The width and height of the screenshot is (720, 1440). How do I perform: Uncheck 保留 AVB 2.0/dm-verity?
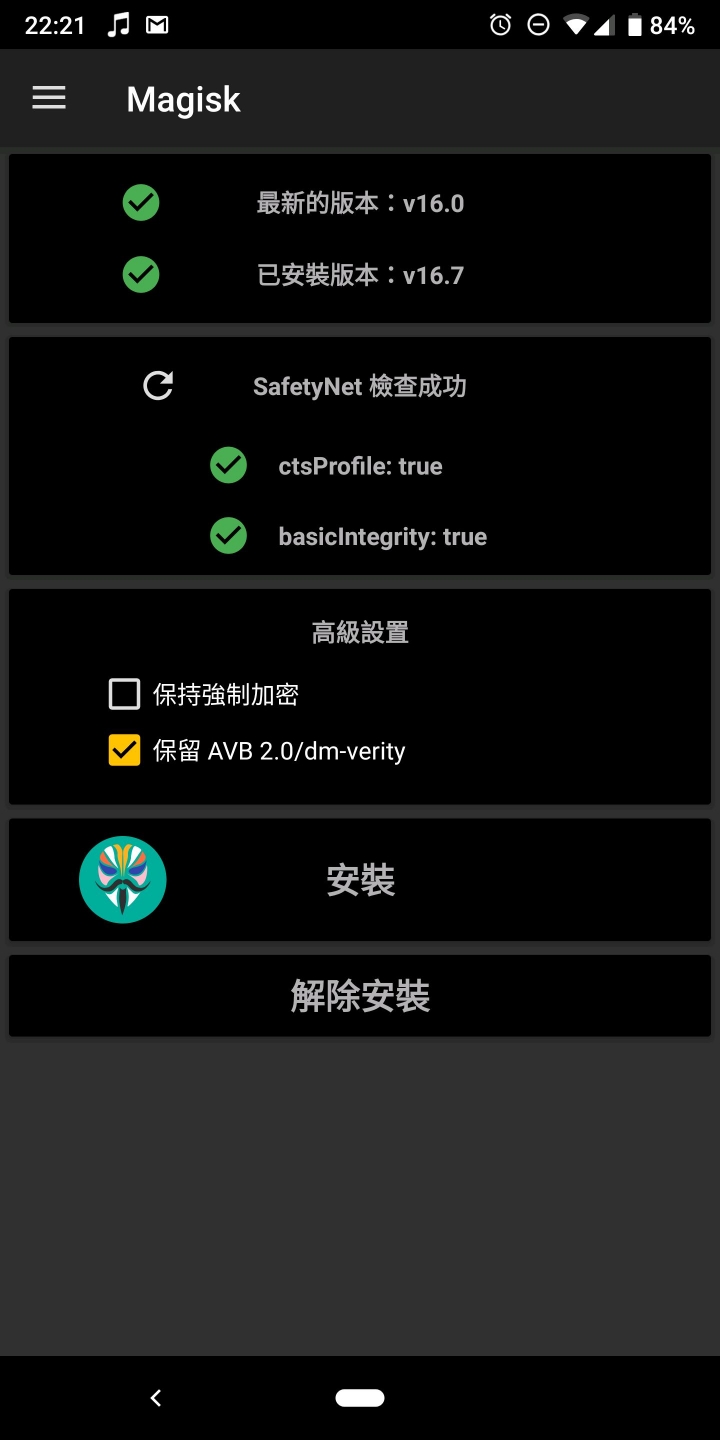pyautogui.click(x=125, y=751)
